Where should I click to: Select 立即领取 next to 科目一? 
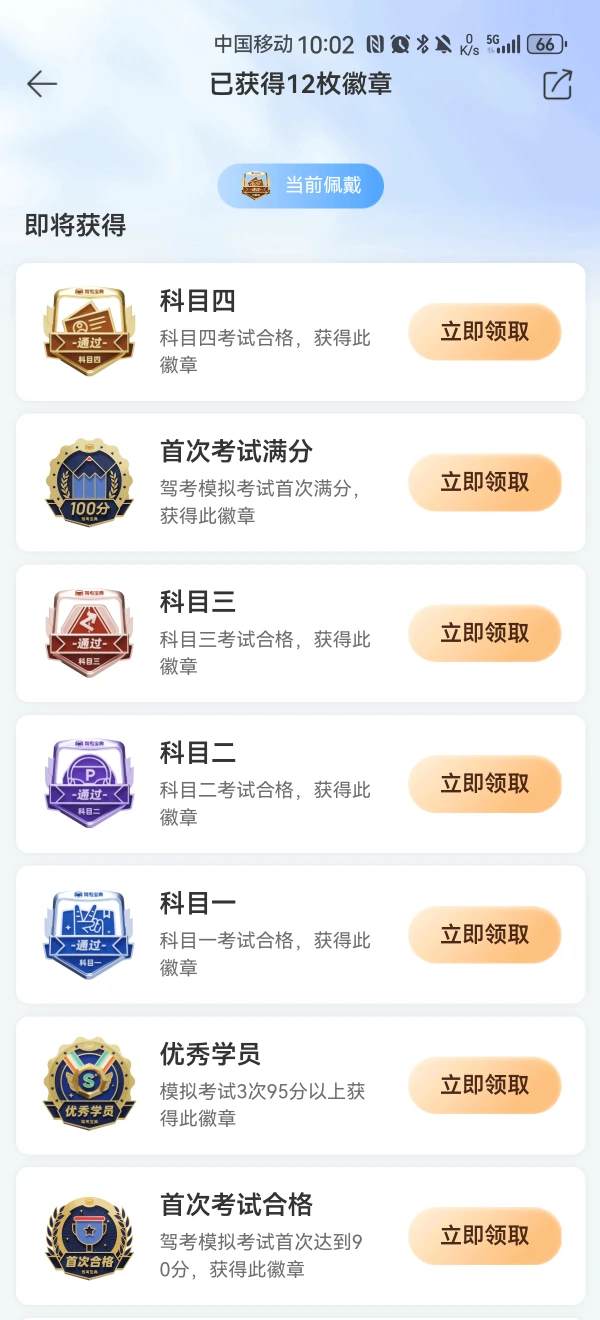click(x=484, y=935)
